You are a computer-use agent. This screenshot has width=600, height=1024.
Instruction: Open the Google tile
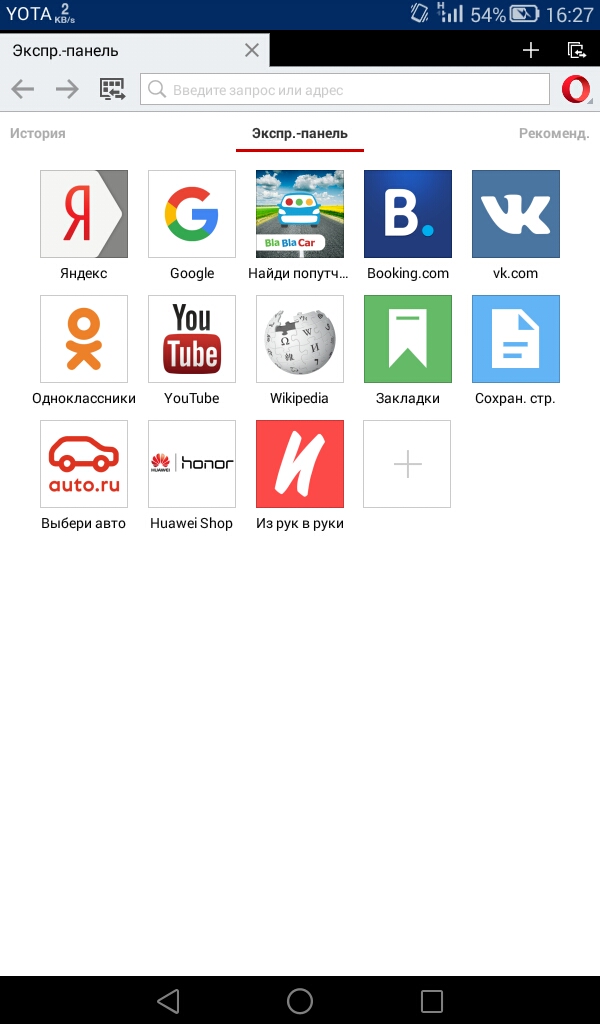[x=192, y=214]
